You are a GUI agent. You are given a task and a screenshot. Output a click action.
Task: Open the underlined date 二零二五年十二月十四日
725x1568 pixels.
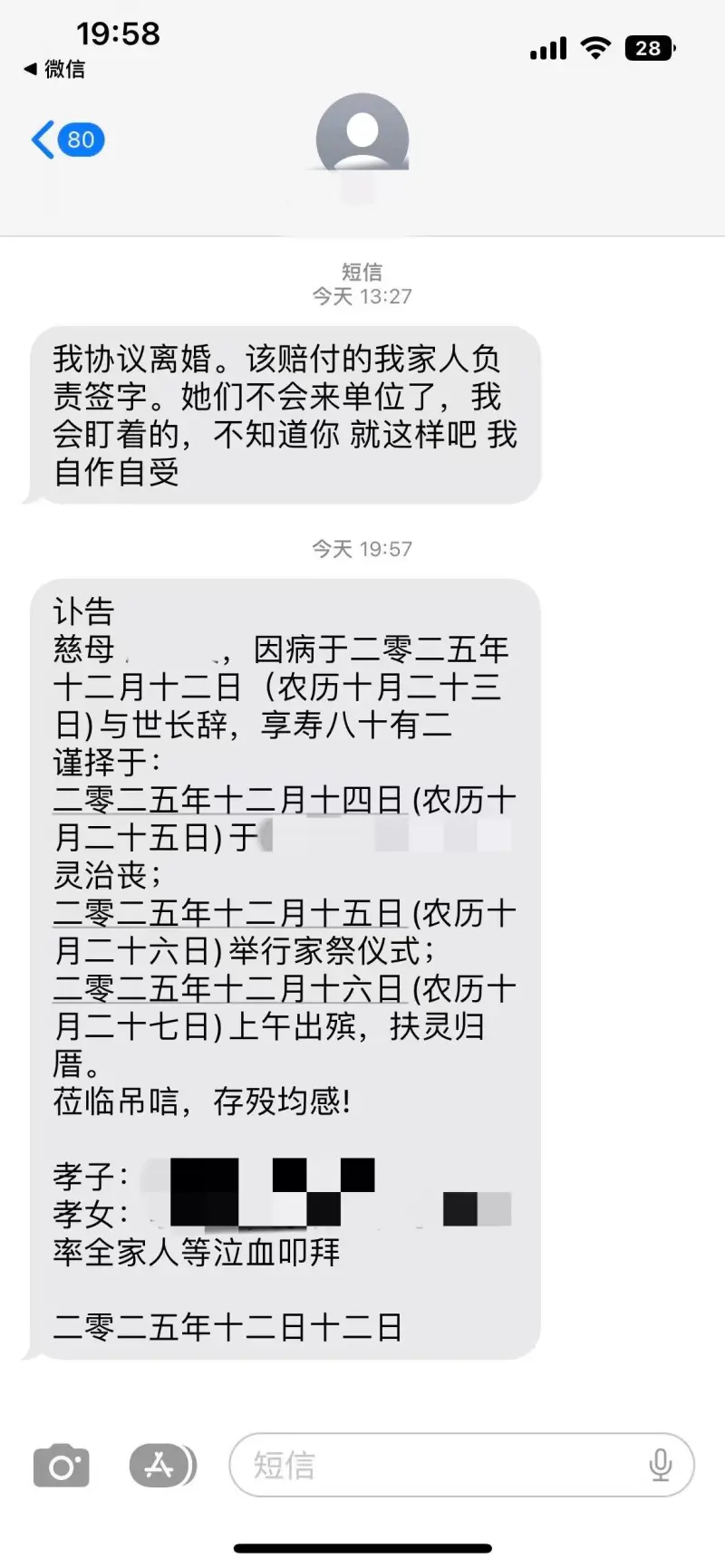[227, 800]
